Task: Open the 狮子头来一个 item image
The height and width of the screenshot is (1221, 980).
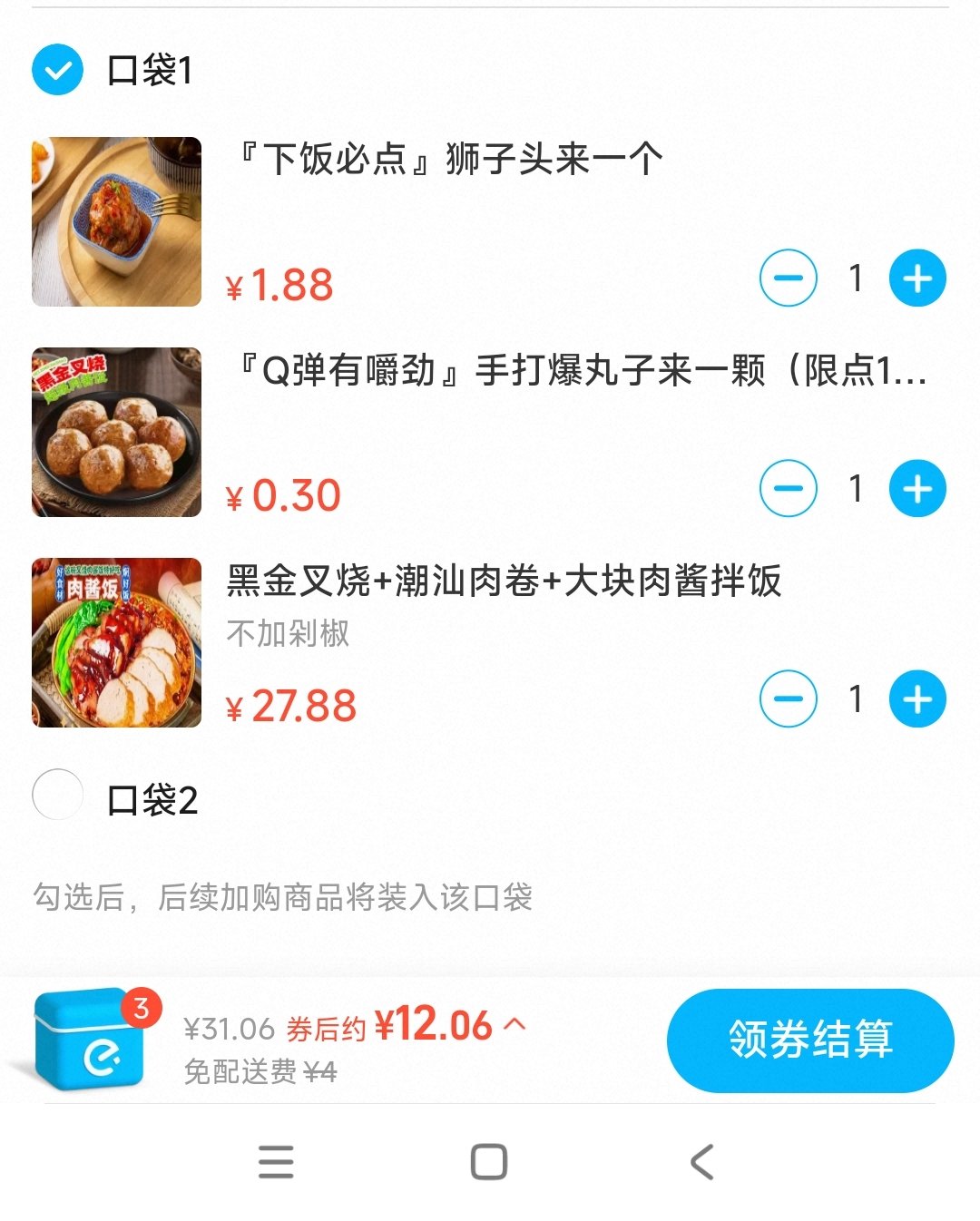Action: click(x=116, y=221)
